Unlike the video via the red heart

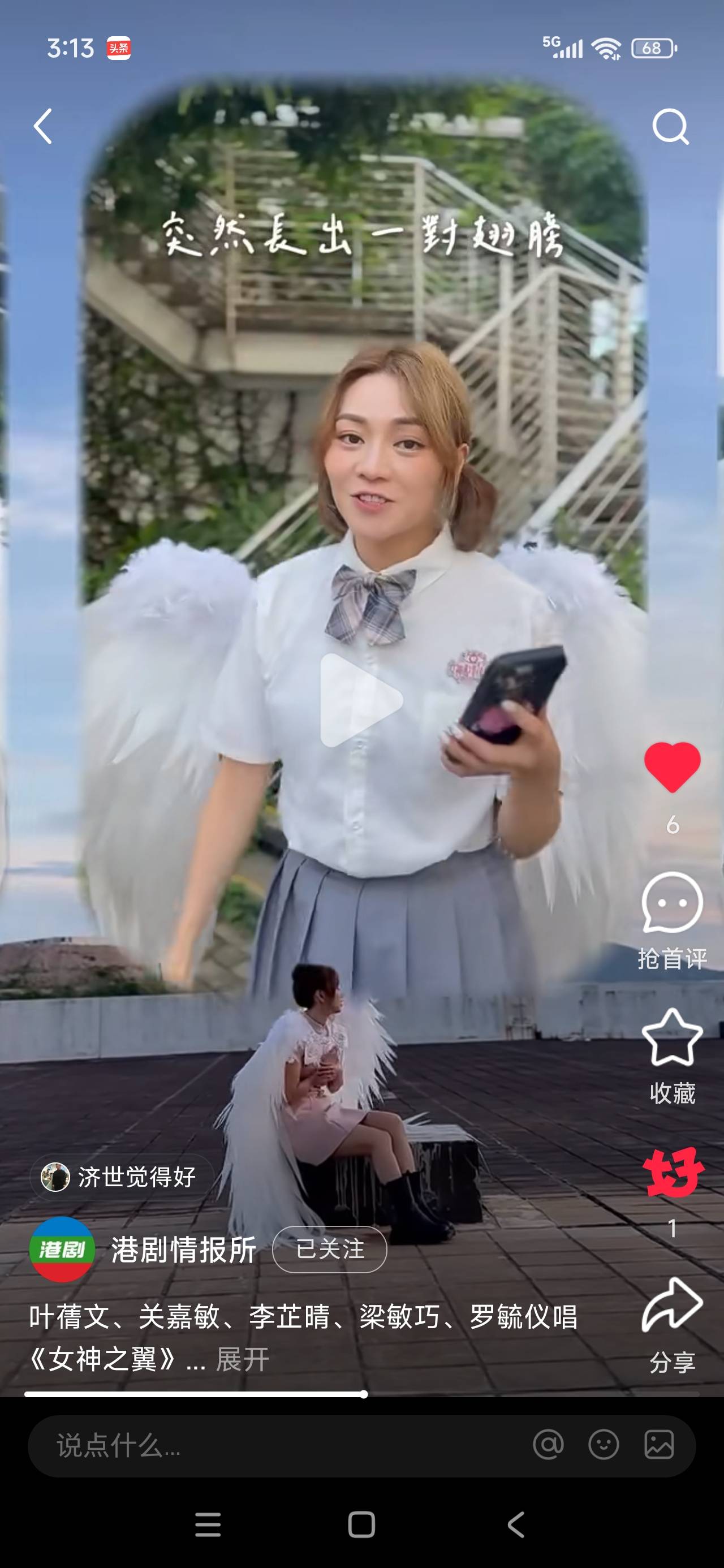coord(672,767)
